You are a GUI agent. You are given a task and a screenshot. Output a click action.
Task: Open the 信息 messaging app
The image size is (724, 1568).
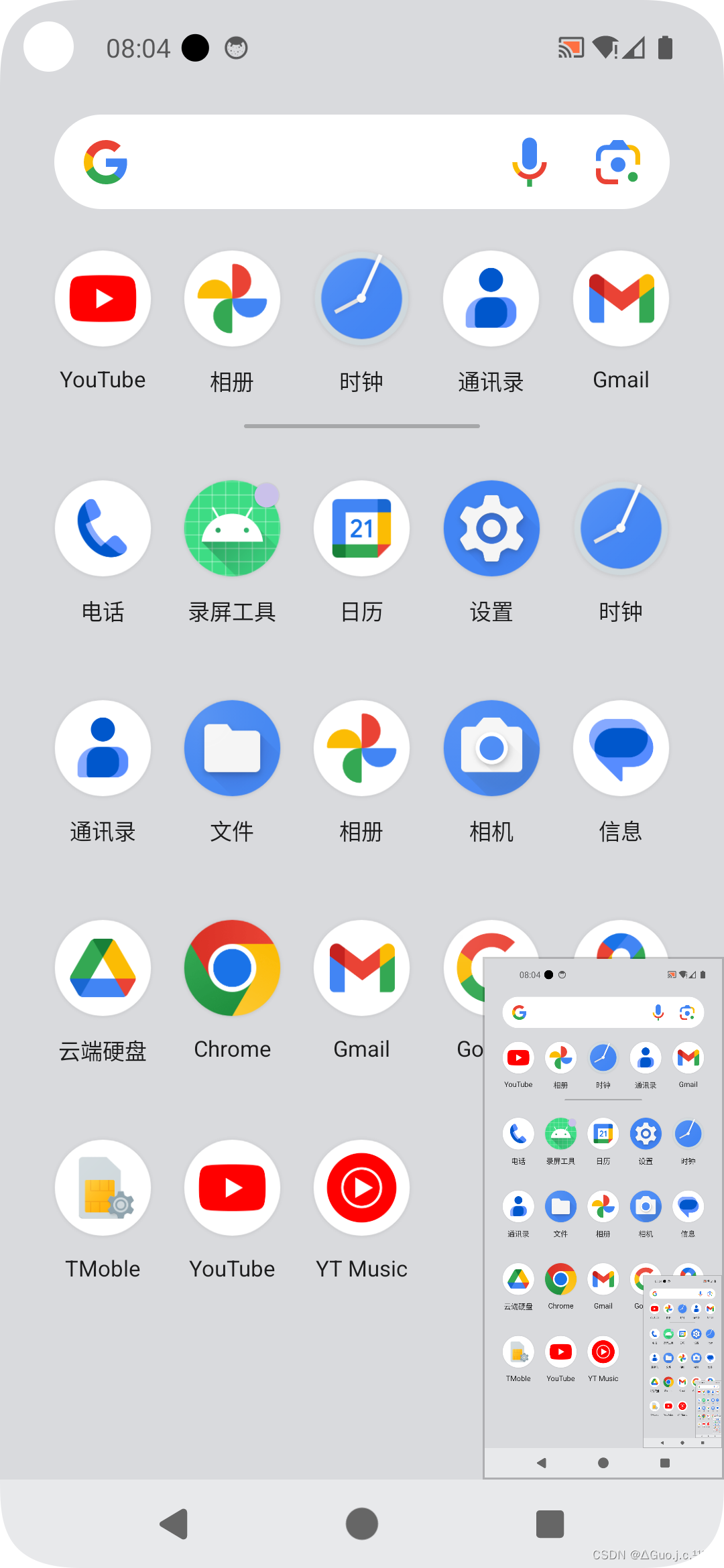pos(621,748)
